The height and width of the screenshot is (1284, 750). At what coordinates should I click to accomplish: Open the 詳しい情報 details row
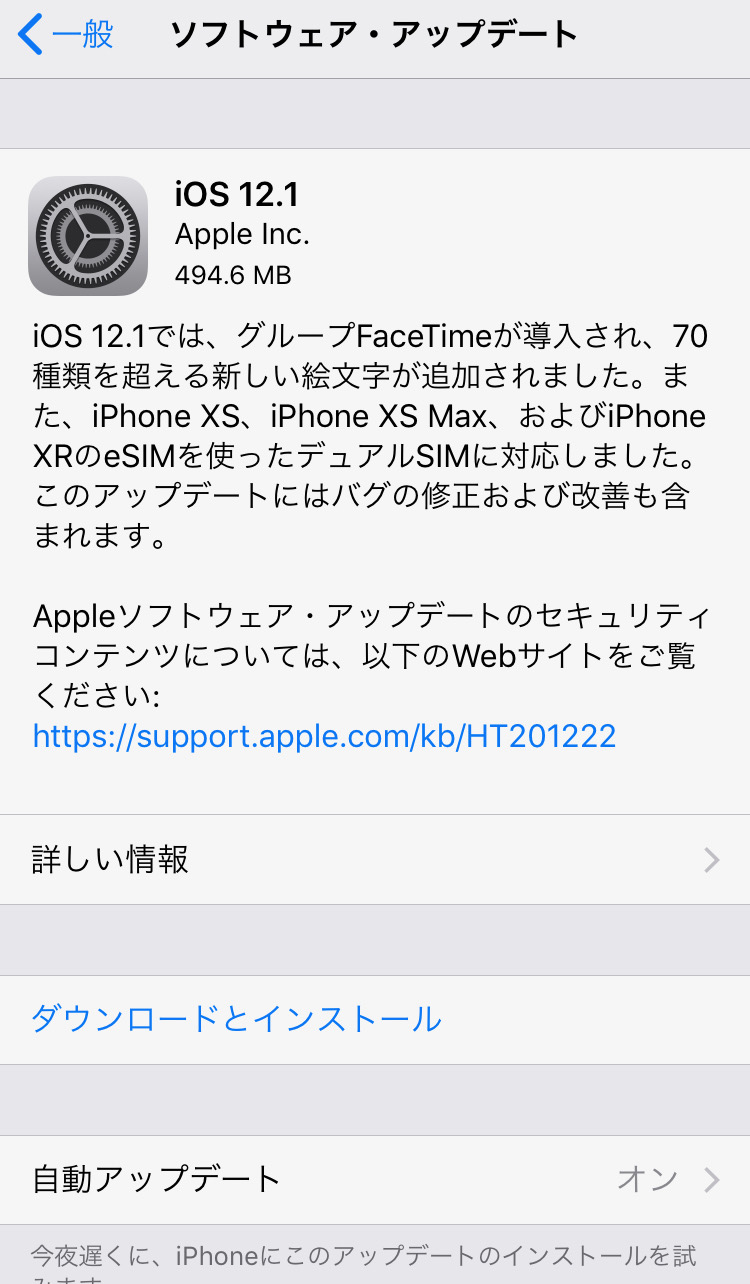click(375, 860)
